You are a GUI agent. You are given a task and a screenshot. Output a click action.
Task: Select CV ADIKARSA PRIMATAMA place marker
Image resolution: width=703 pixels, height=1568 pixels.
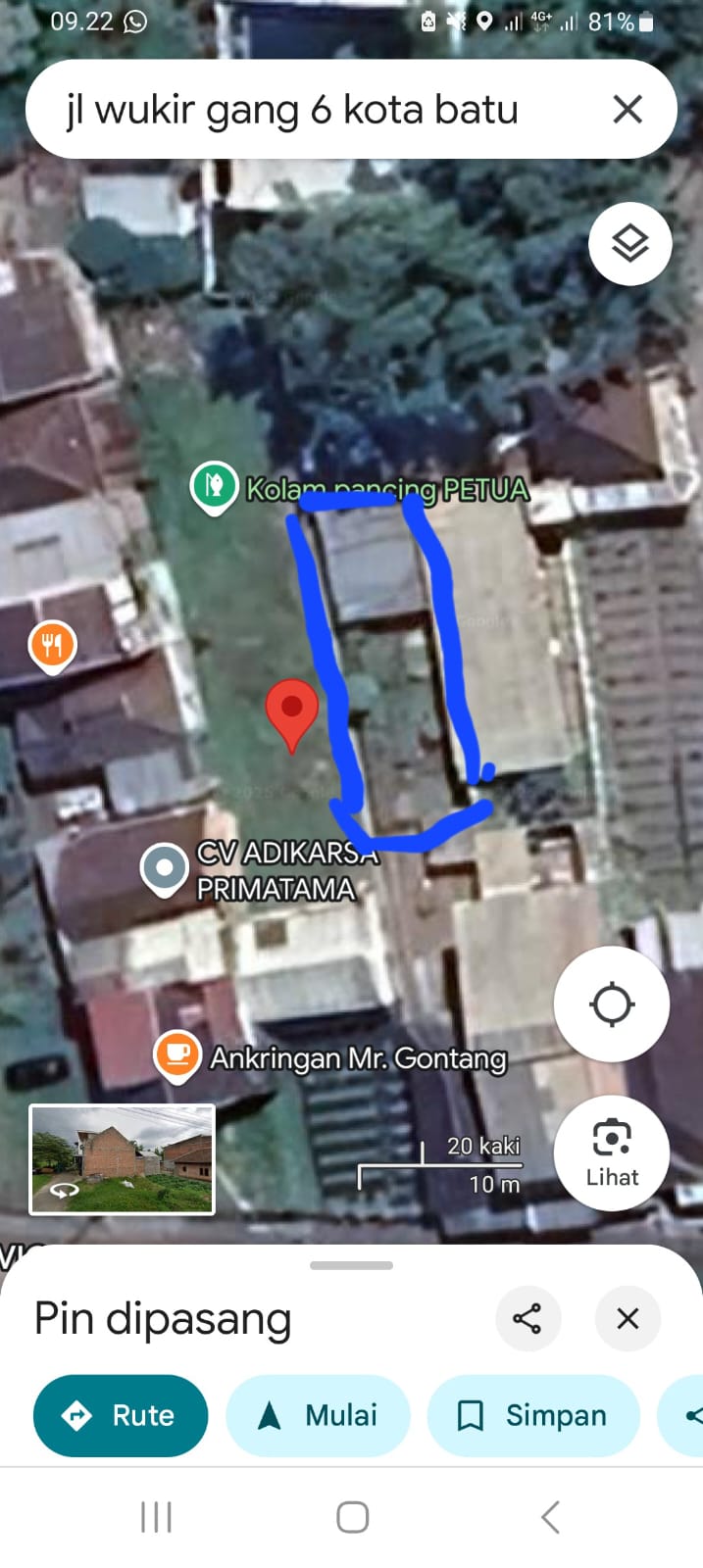pos(164,868)
